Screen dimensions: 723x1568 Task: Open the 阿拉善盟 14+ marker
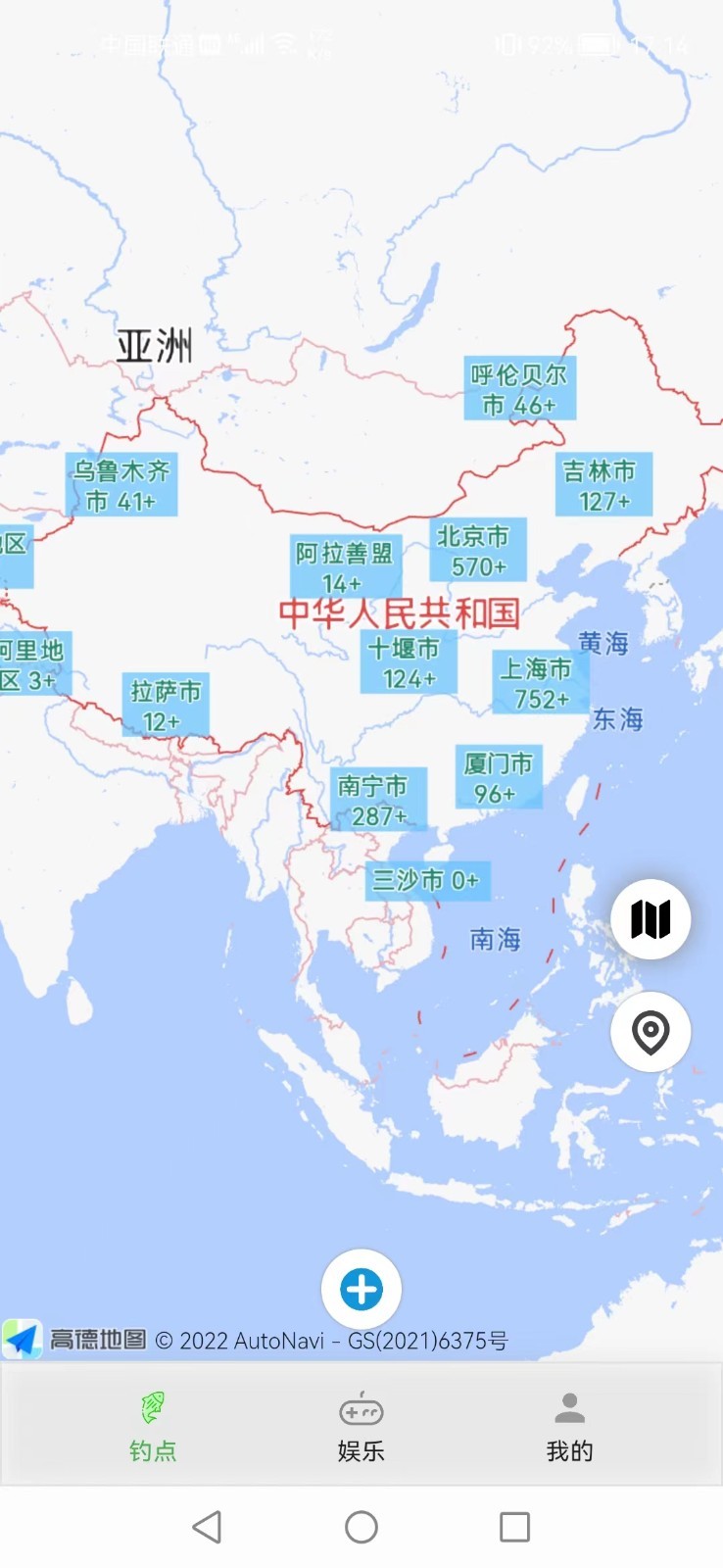pyautogui.click(x=346, y=567)
